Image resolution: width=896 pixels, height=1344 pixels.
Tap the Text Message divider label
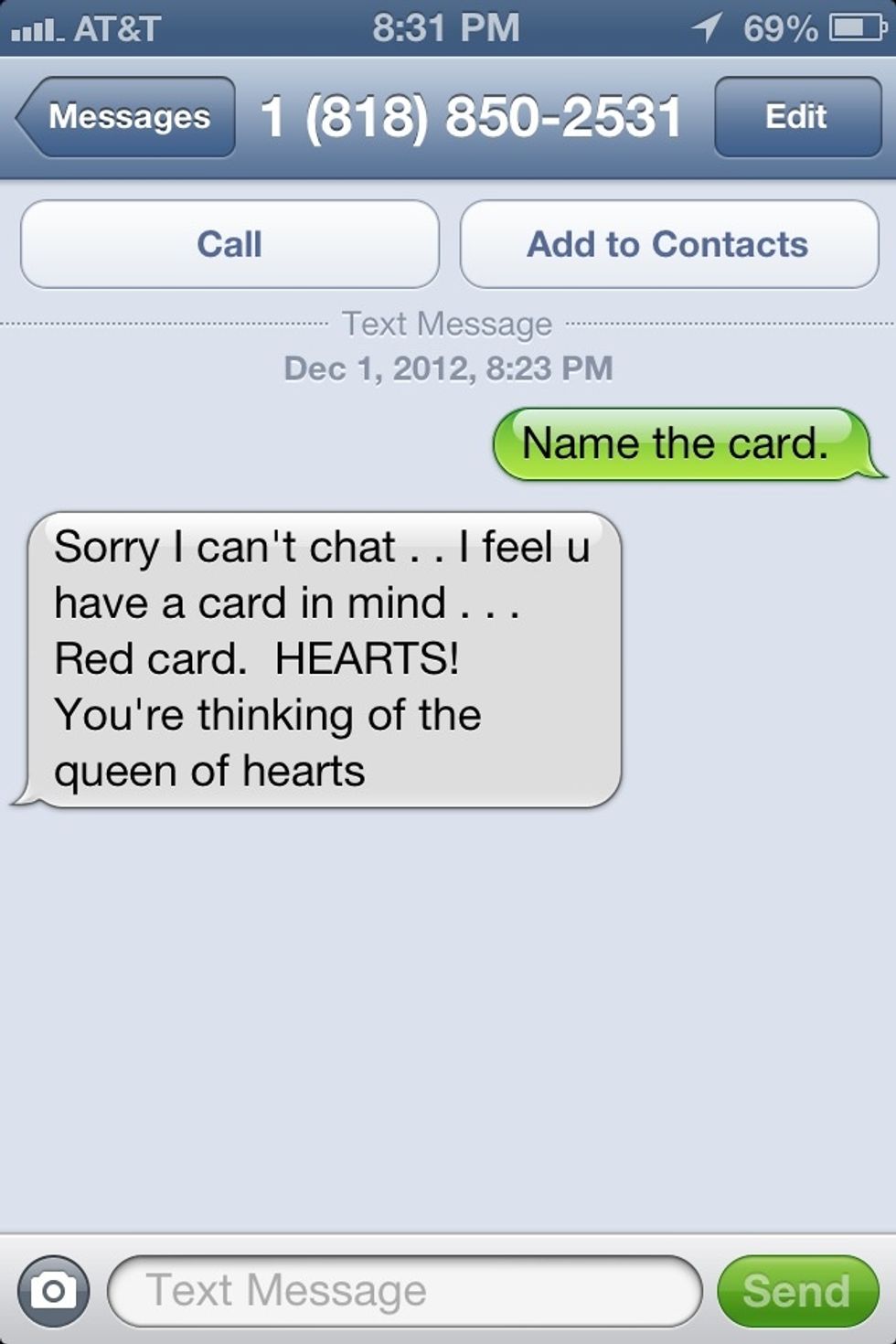pyautogui.click(x=448, y=324)
